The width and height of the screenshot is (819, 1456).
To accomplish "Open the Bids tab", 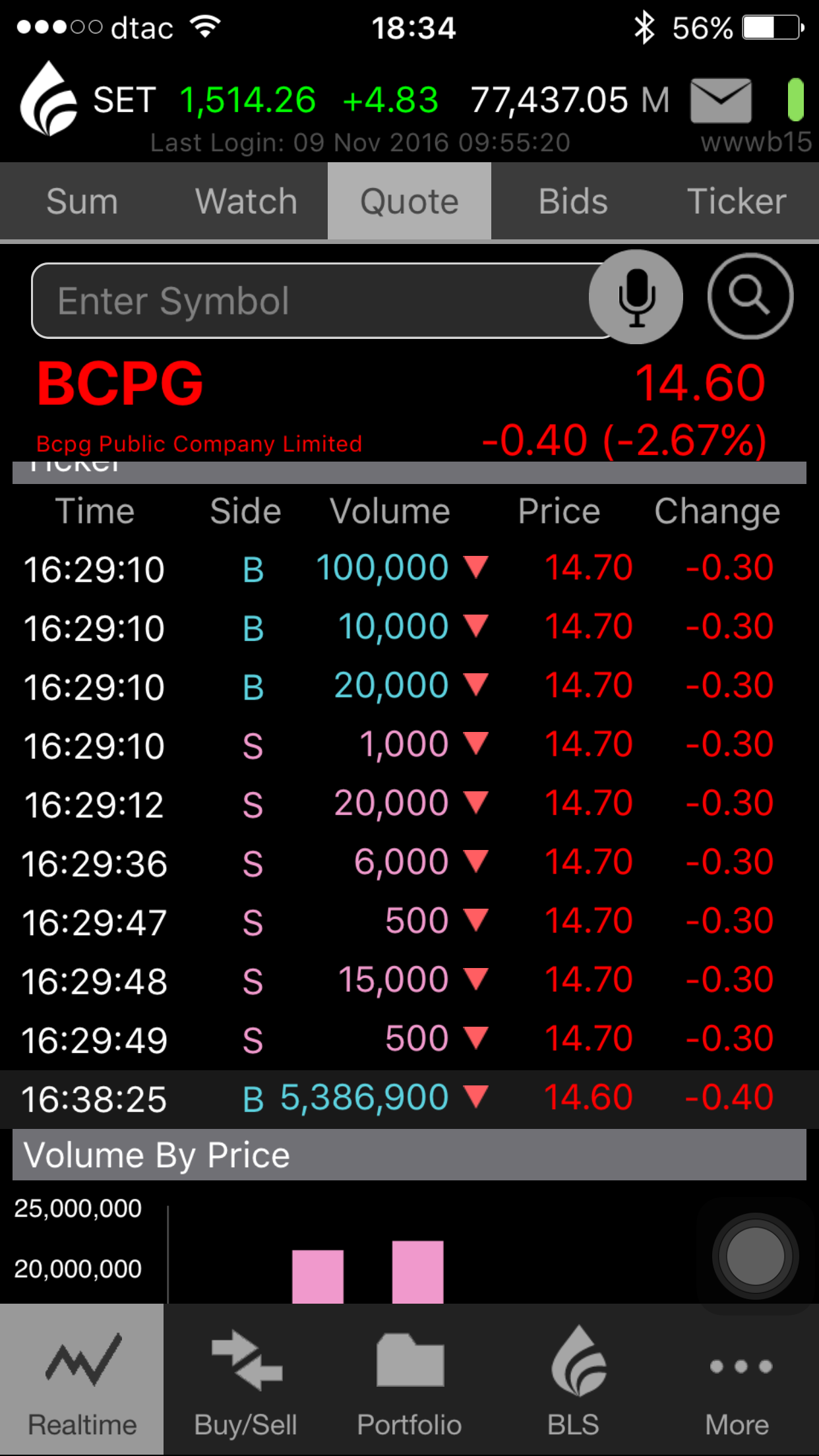I will point(573,201).
